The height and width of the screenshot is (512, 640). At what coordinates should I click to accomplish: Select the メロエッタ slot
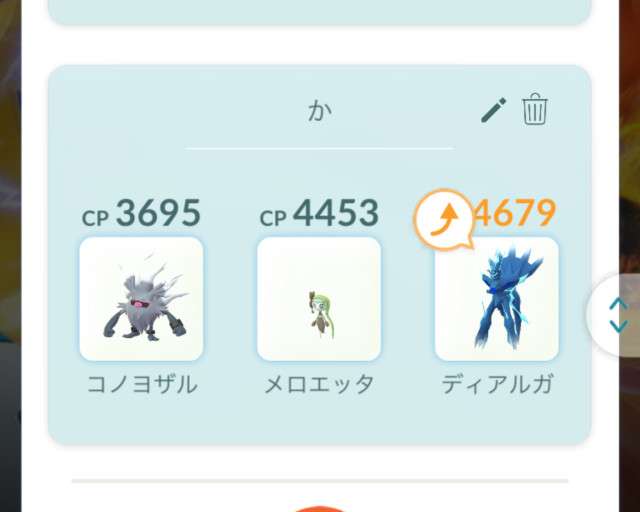coord(319,299)
